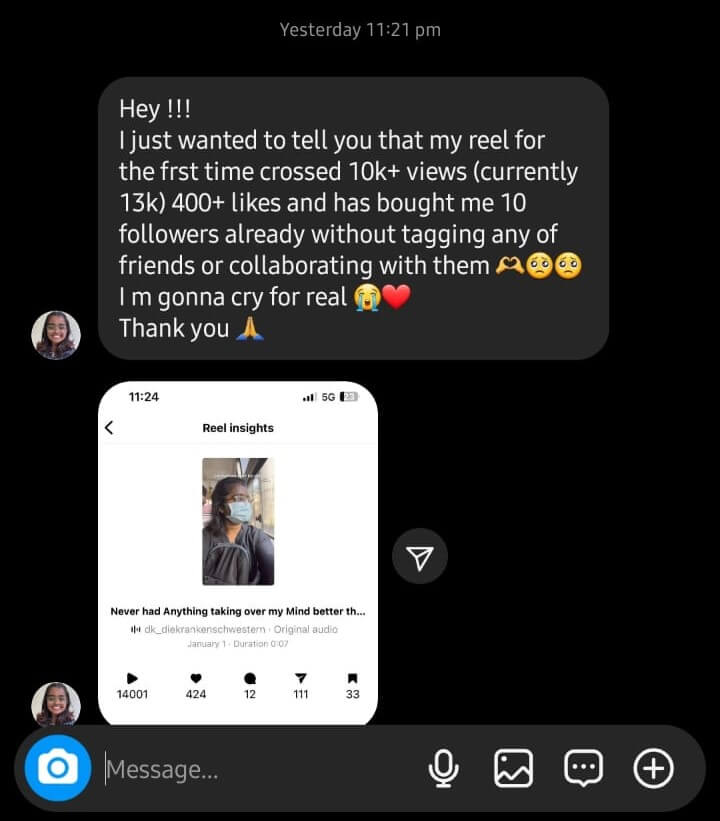
Task: Open the camera from the message bar
Action: point(57,768)
